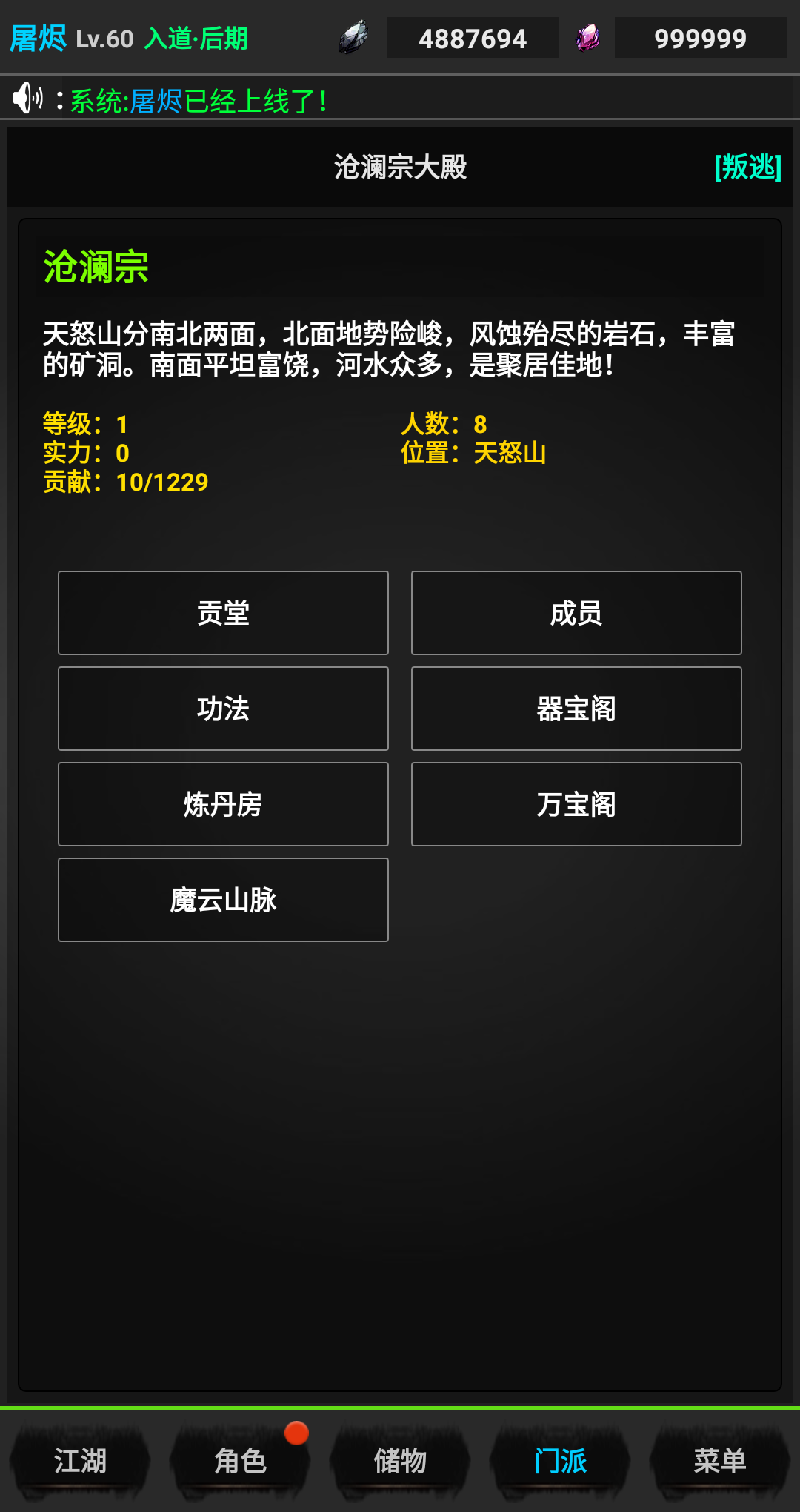Open the 功法 skills section
Screen dimensions: 800x1512
tap(223, 709)
